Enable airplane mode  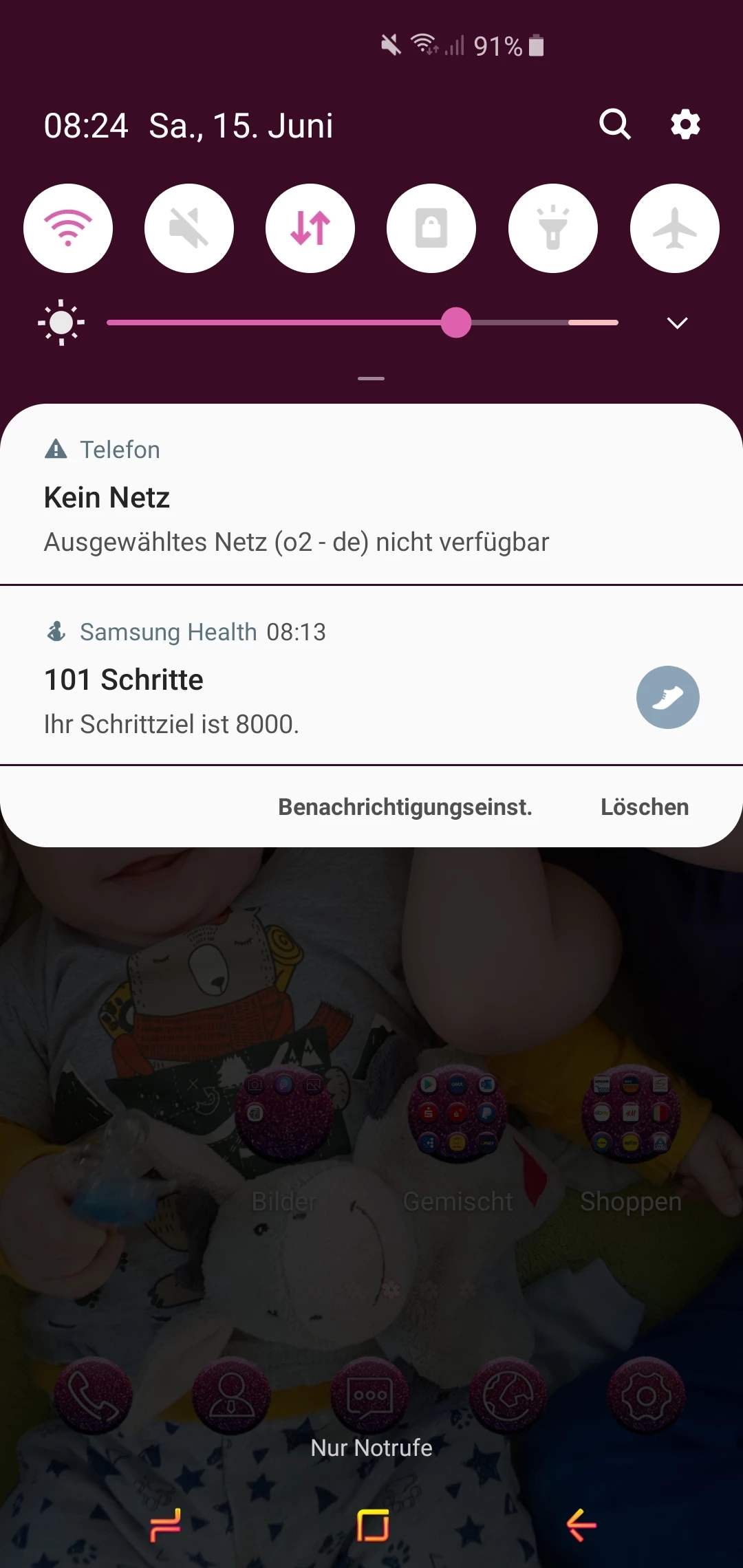[x=674, y=228]
